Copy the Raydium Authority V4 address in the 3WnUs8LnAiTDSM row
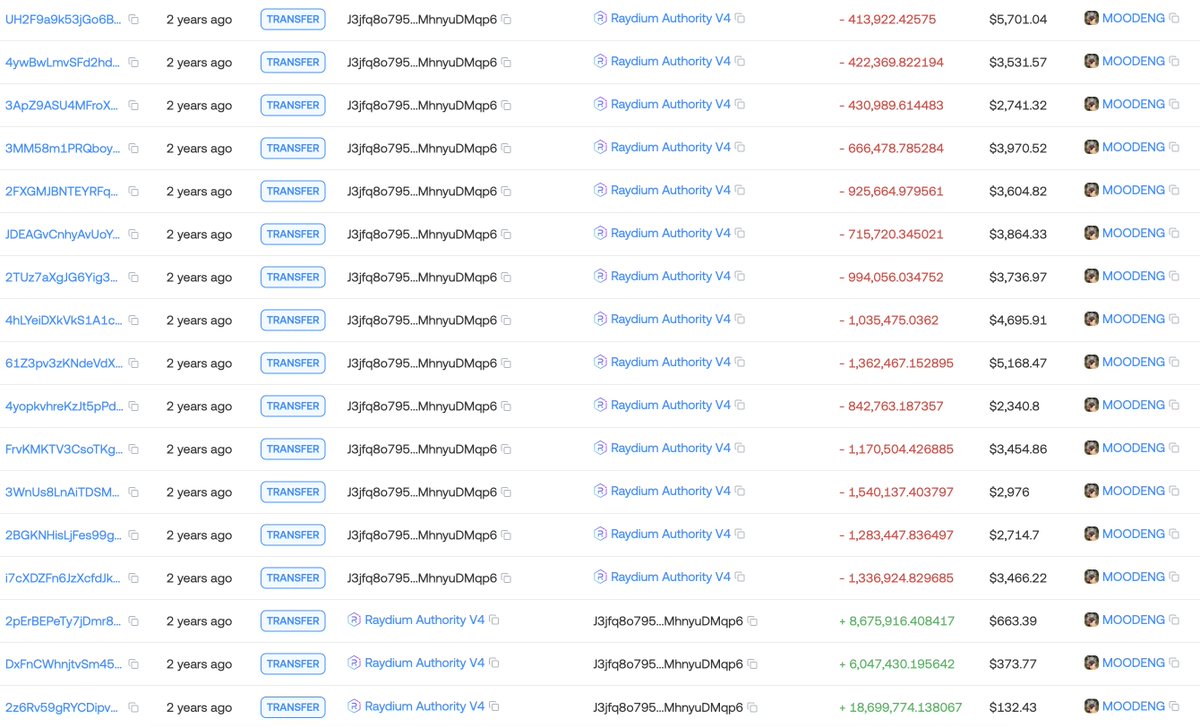 (x=742, y=491)
